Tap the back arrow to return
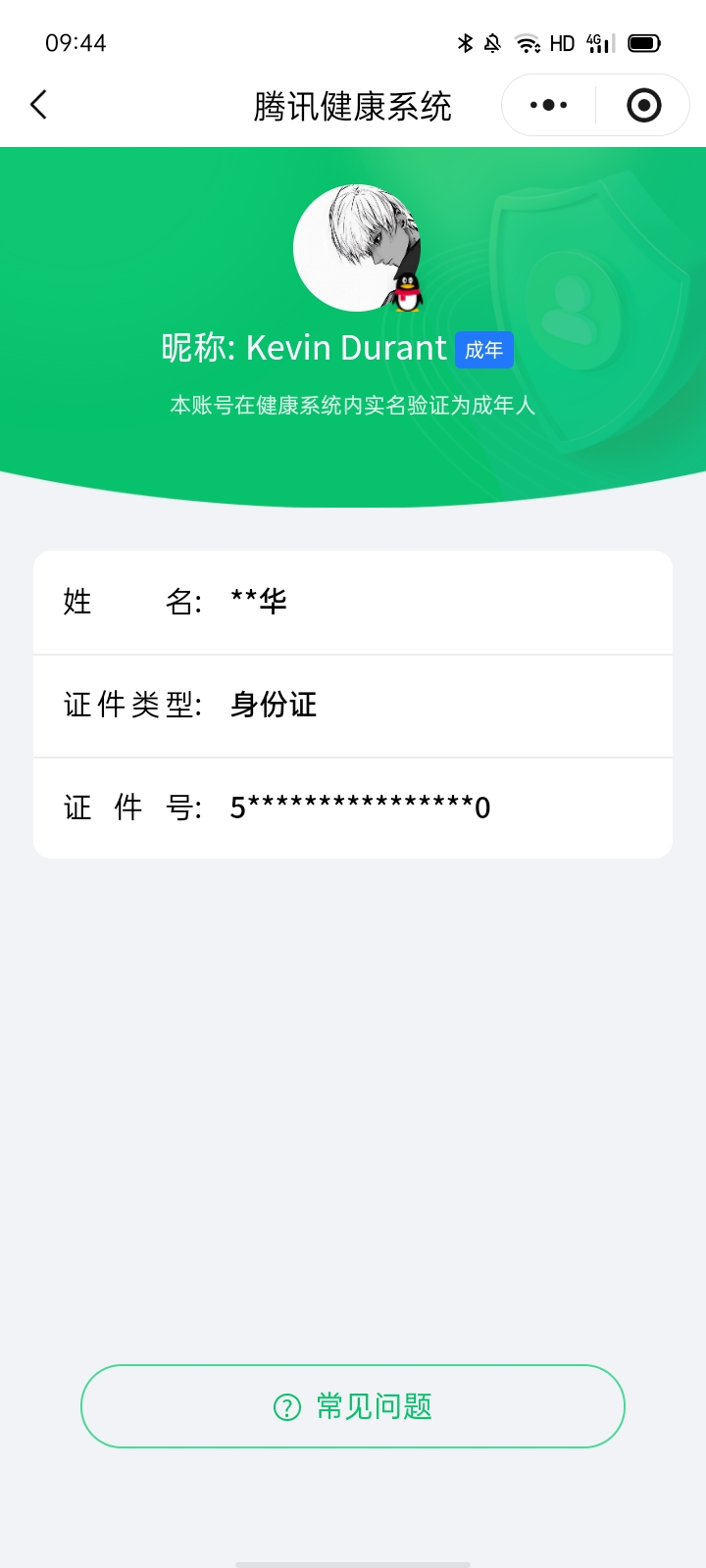This screenshot has height=1568, width=706. (37, 104)
